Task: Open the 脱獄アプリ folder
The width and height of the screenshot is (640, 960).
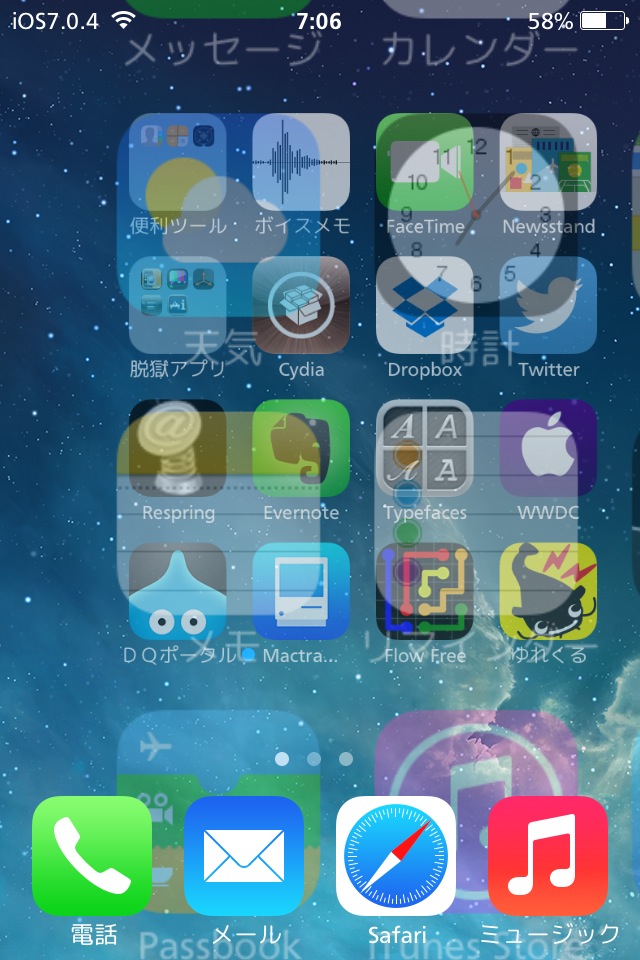Action: [178, 305]
